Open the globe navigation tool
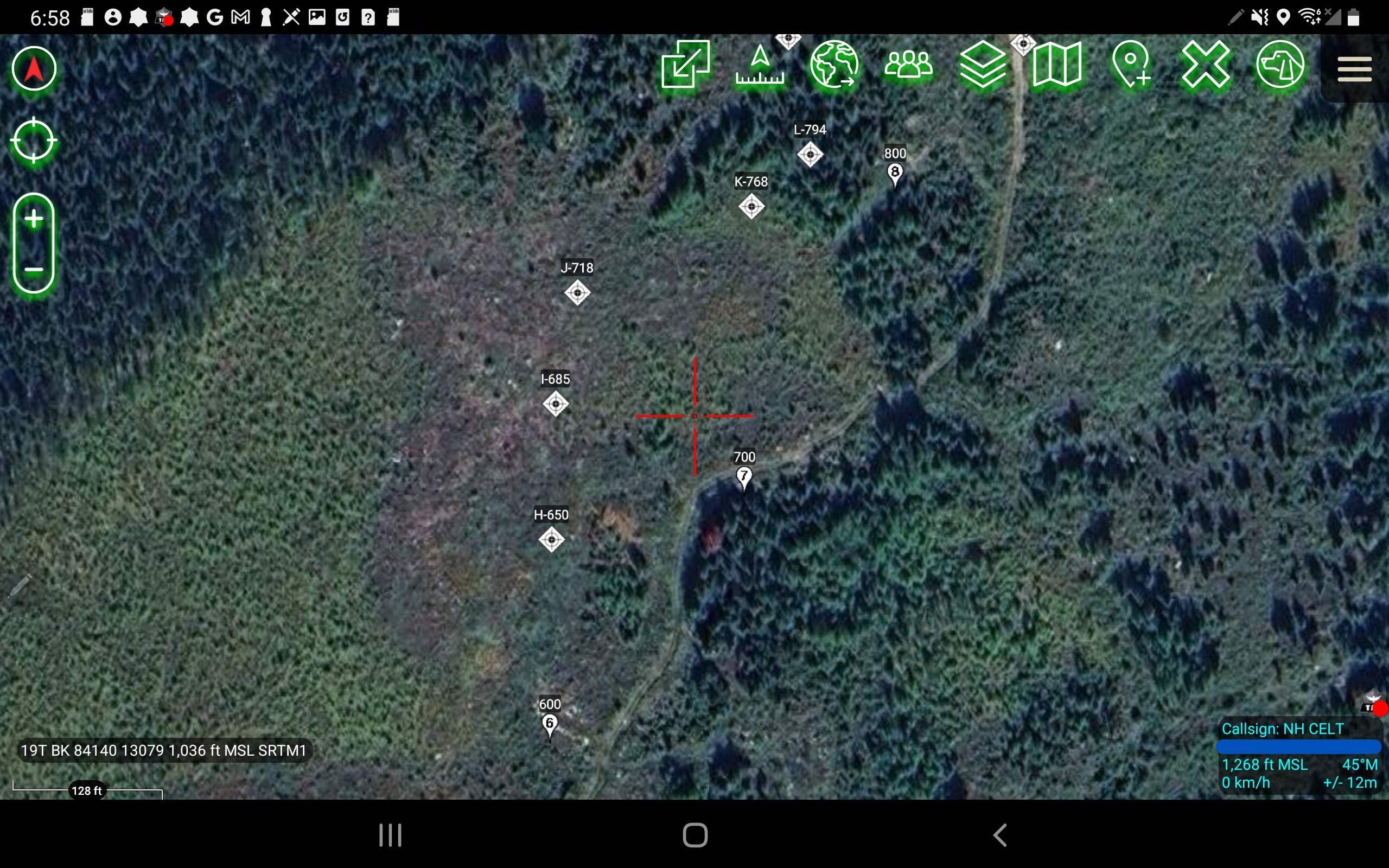The height and width of the screenshot is (868, 1389). [x=834, y=65]
